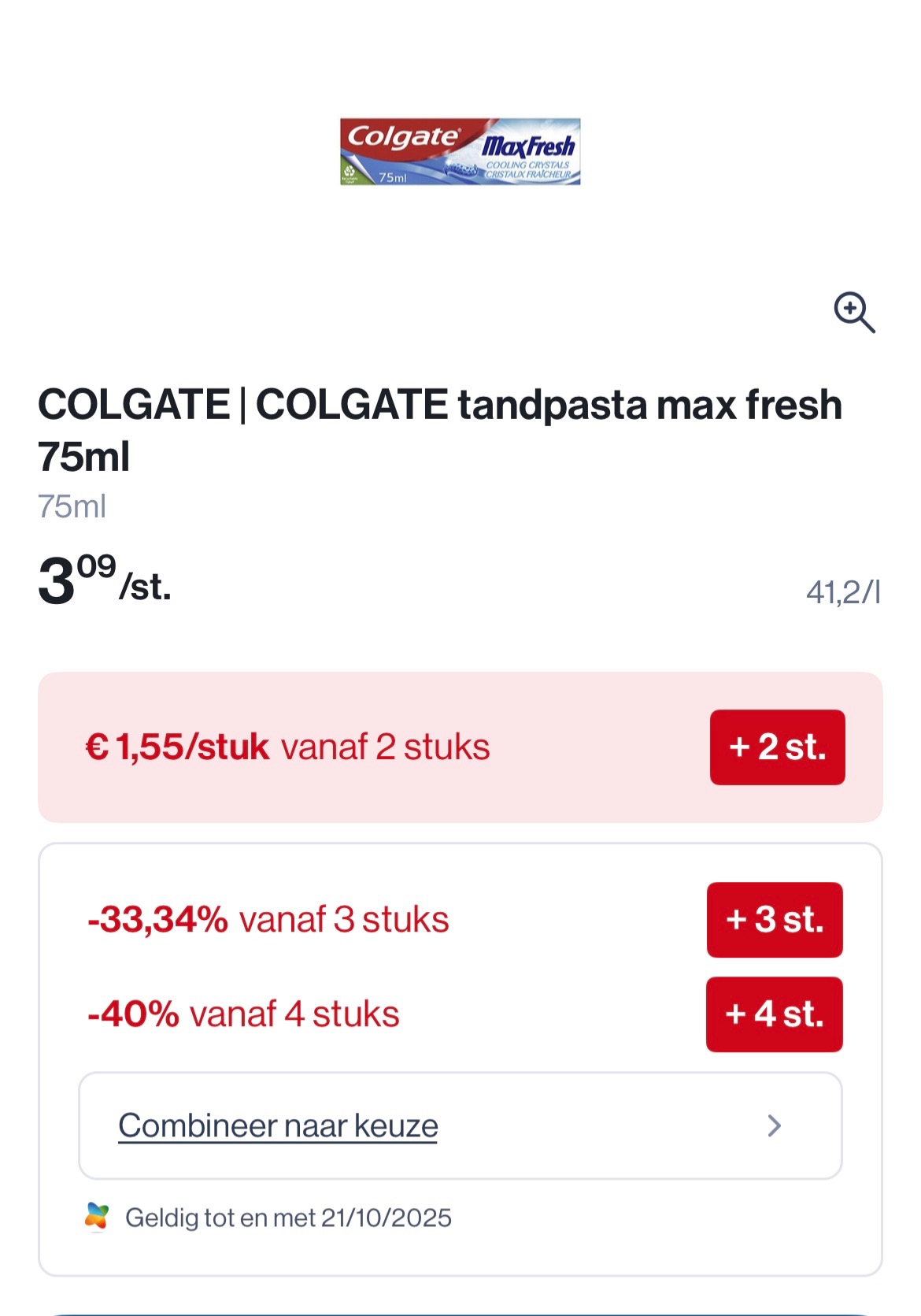Click the recycle symbol on the product image
Viewport: 921px width, 1316px height.
pos(352,171)
